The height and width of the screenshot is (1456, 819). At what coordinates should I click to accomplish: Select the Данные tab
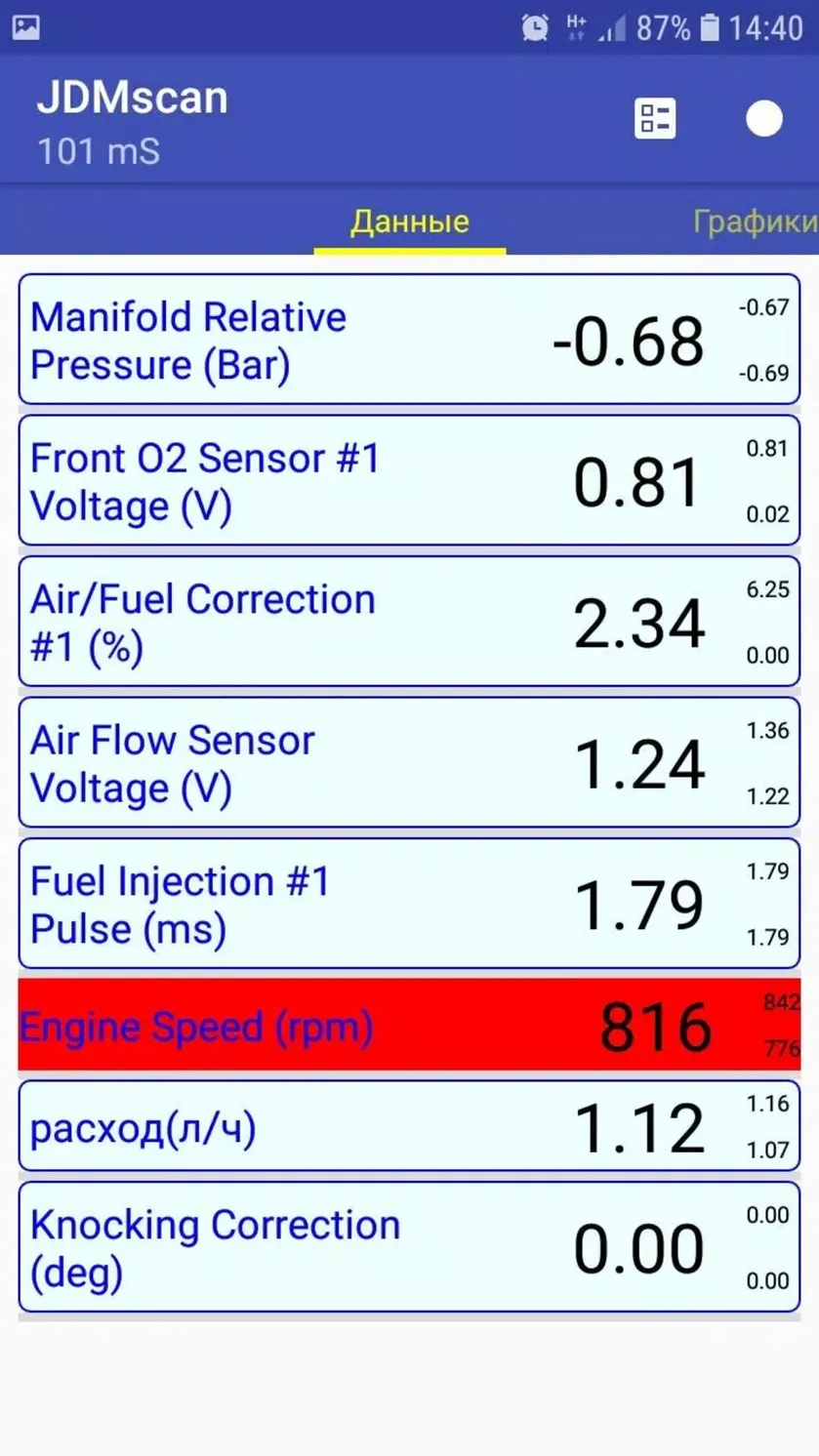click(410, 222)
